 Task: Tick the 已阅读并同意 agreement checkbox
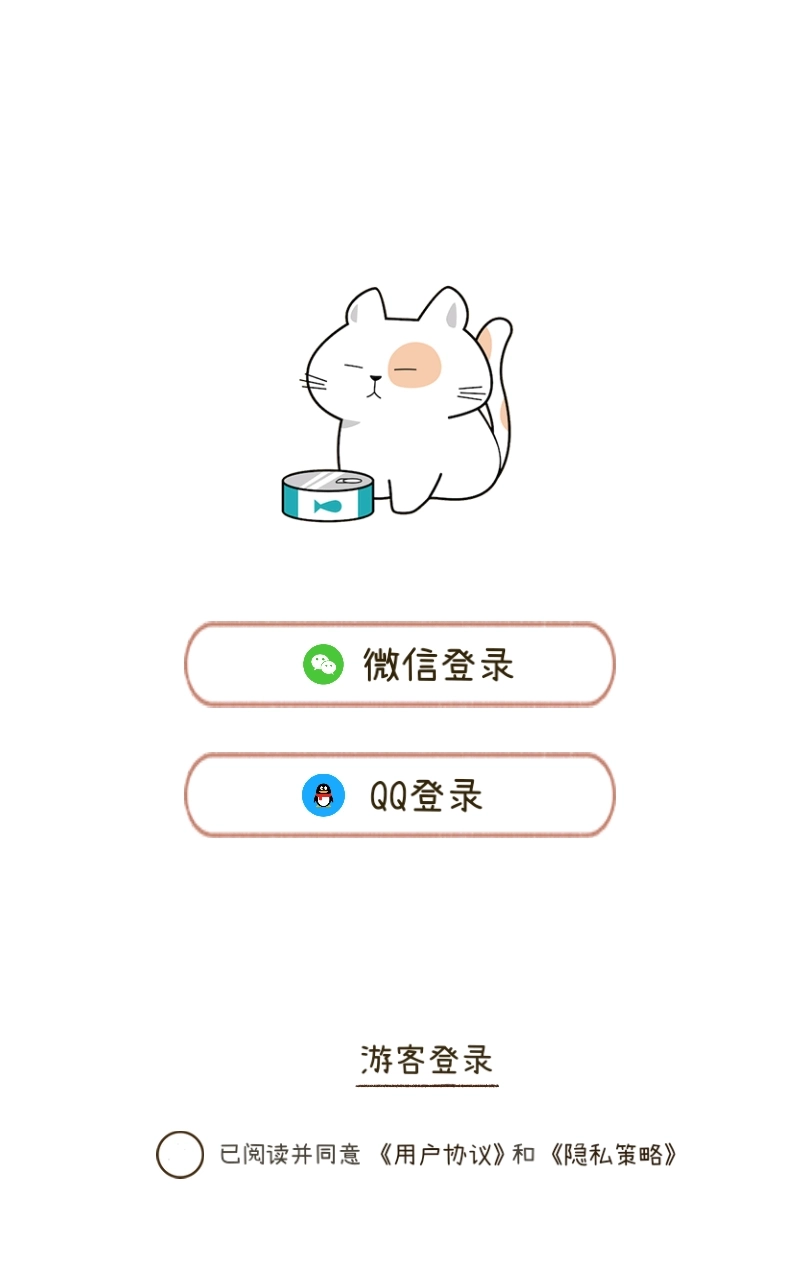180,1154
